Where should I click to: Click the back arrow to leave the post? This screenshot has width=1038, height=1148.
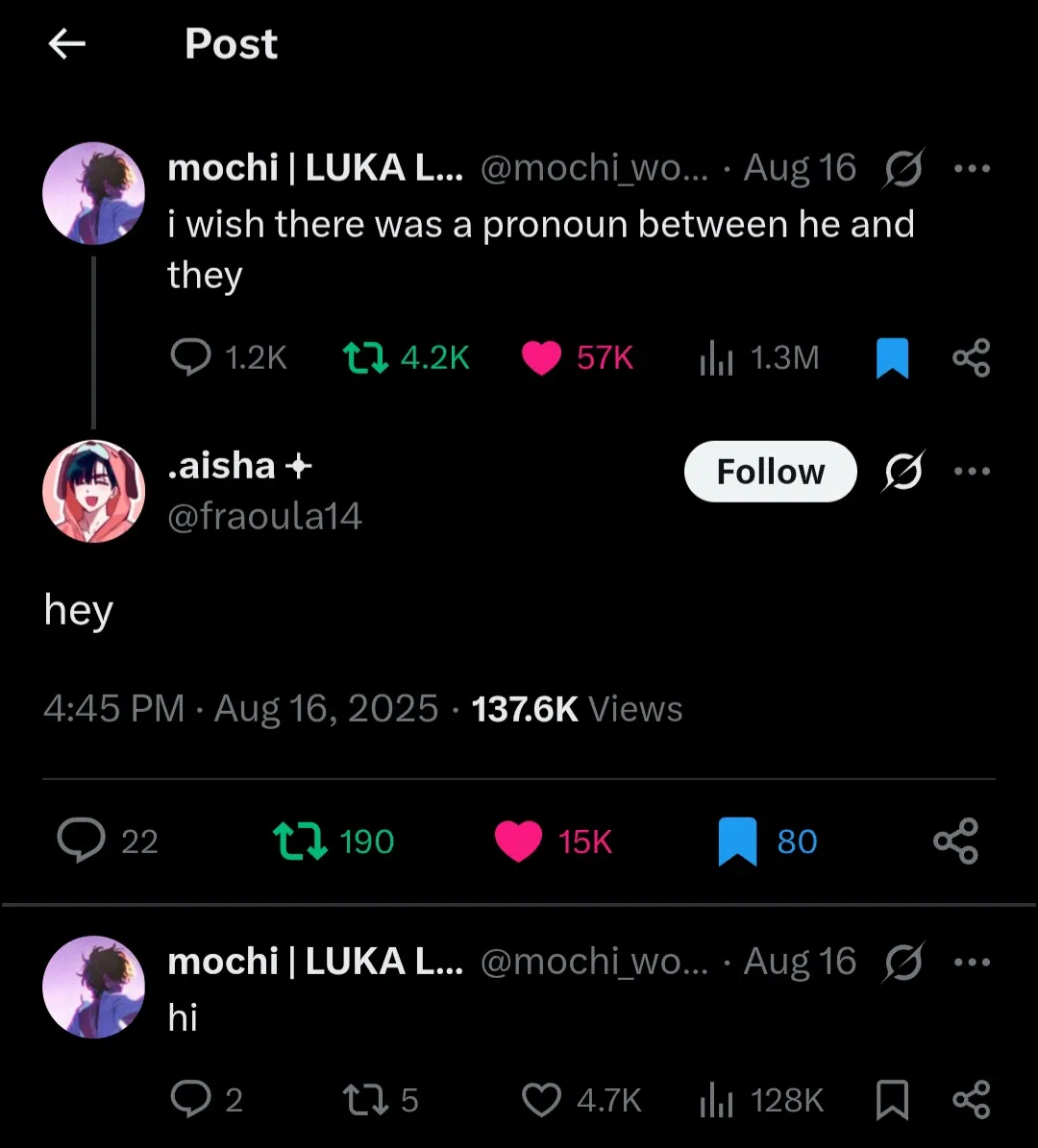click(x=66, y=44)
